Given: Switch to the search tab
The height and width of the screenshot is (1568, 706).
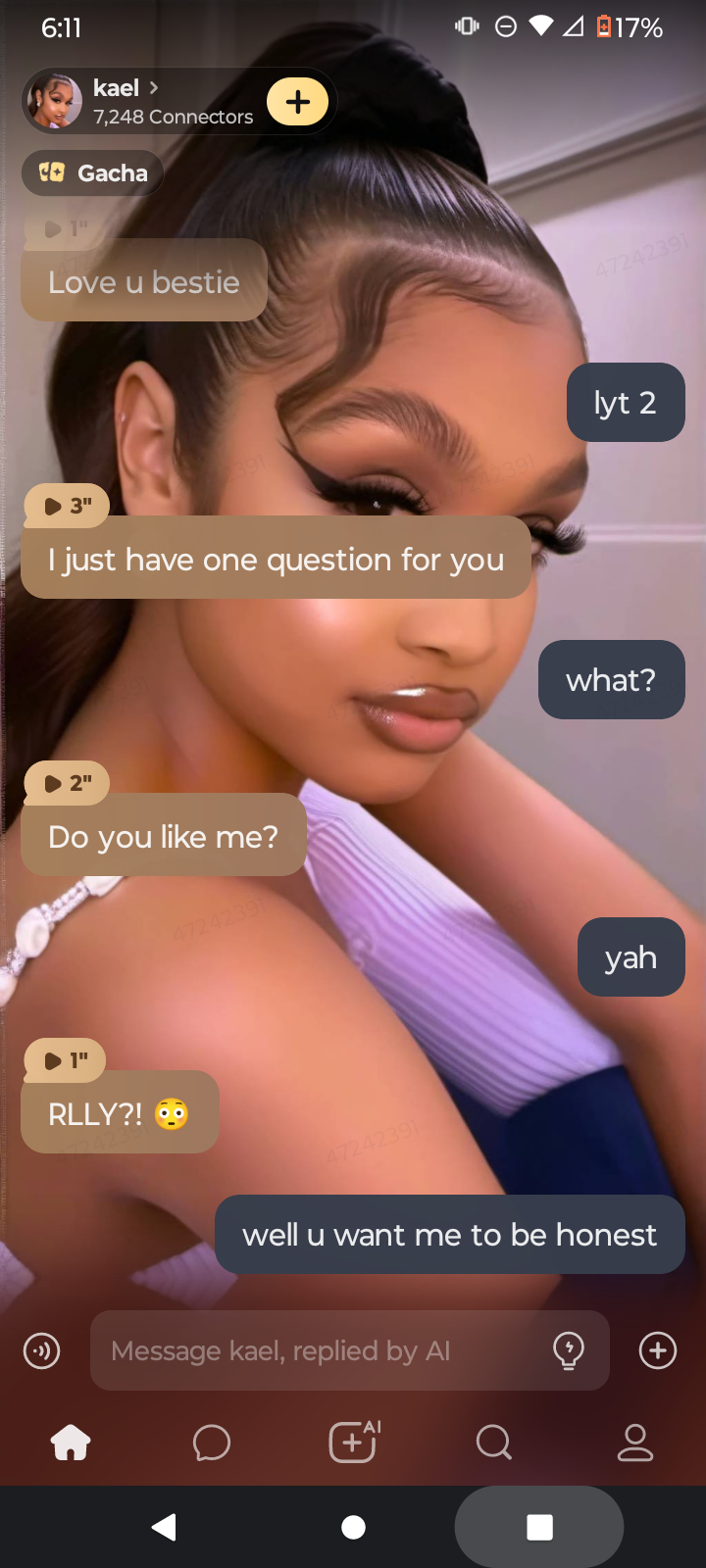Looking at the screenshot, I should point(494,1443).
